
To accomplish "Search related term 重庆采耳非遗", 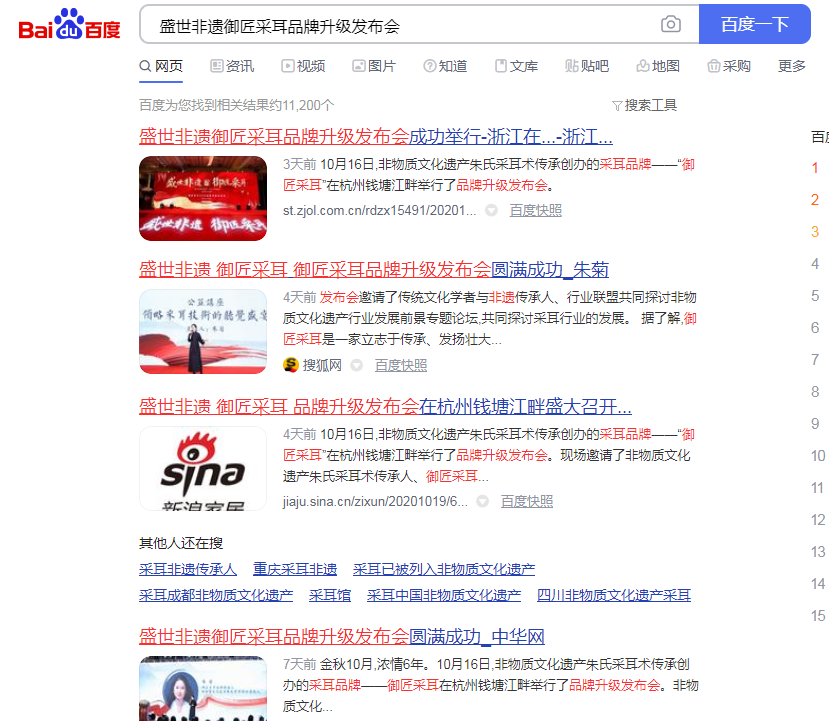I will [295, 569].
